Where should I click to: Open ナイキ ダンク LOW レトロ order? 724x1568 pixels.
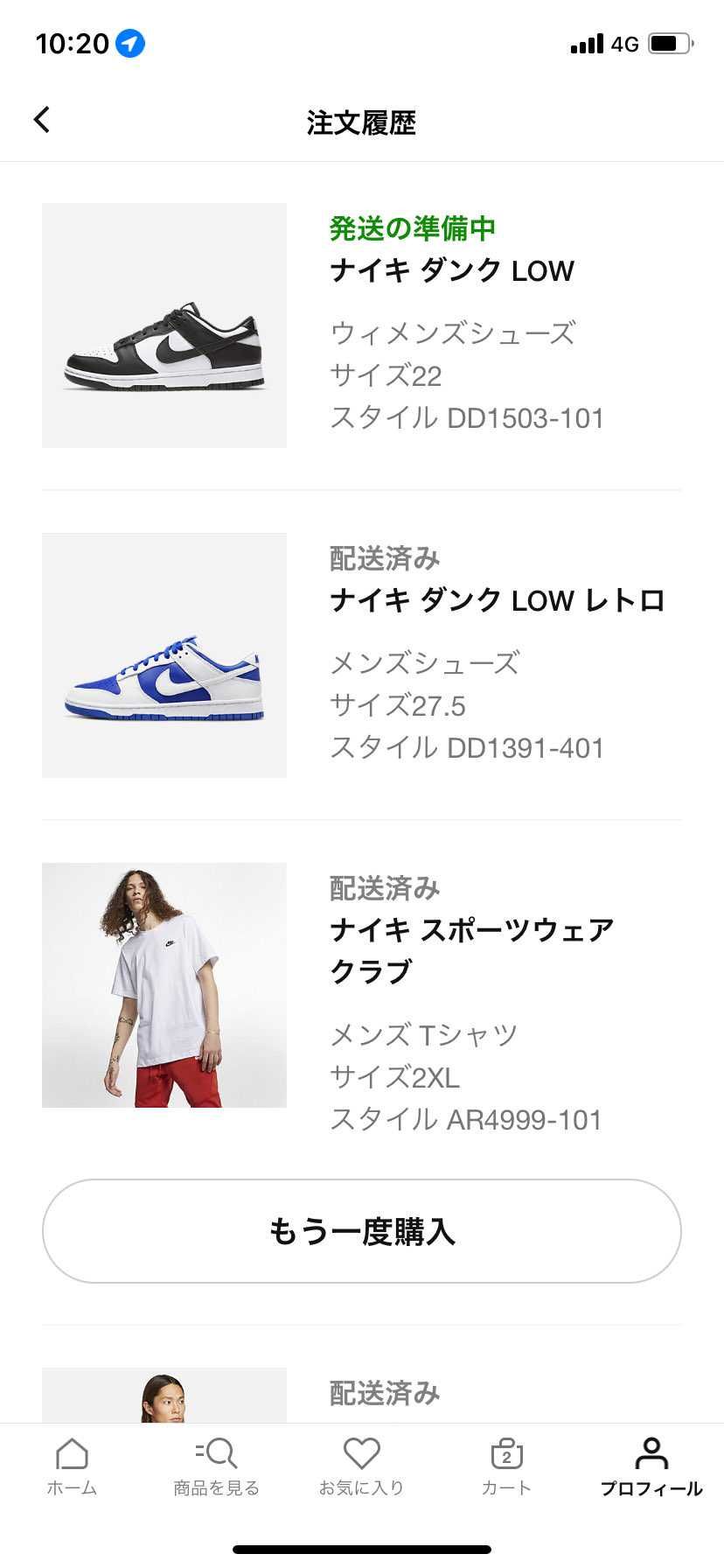pos(498,600)
